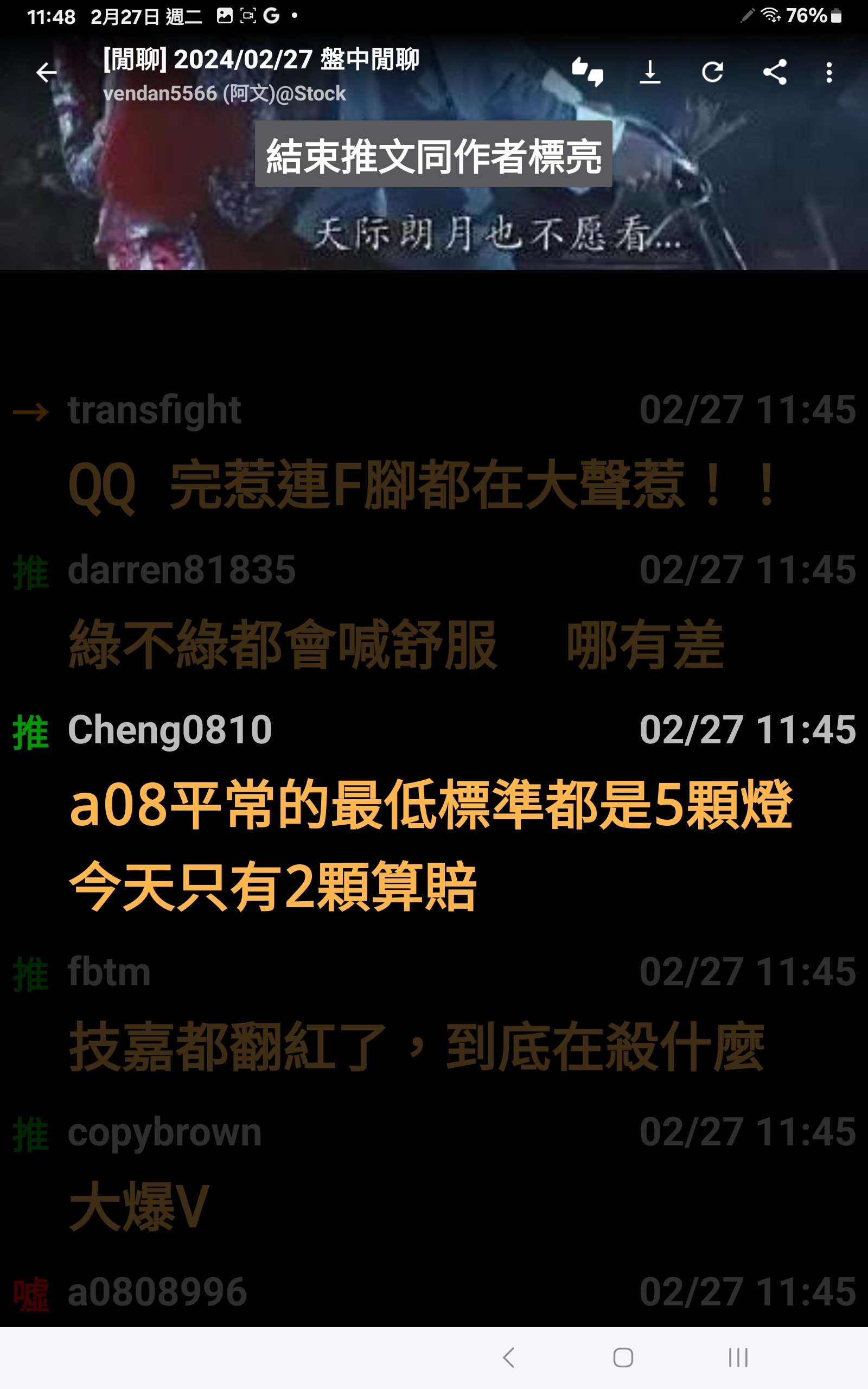Refresh the thread

pos(712,72)
